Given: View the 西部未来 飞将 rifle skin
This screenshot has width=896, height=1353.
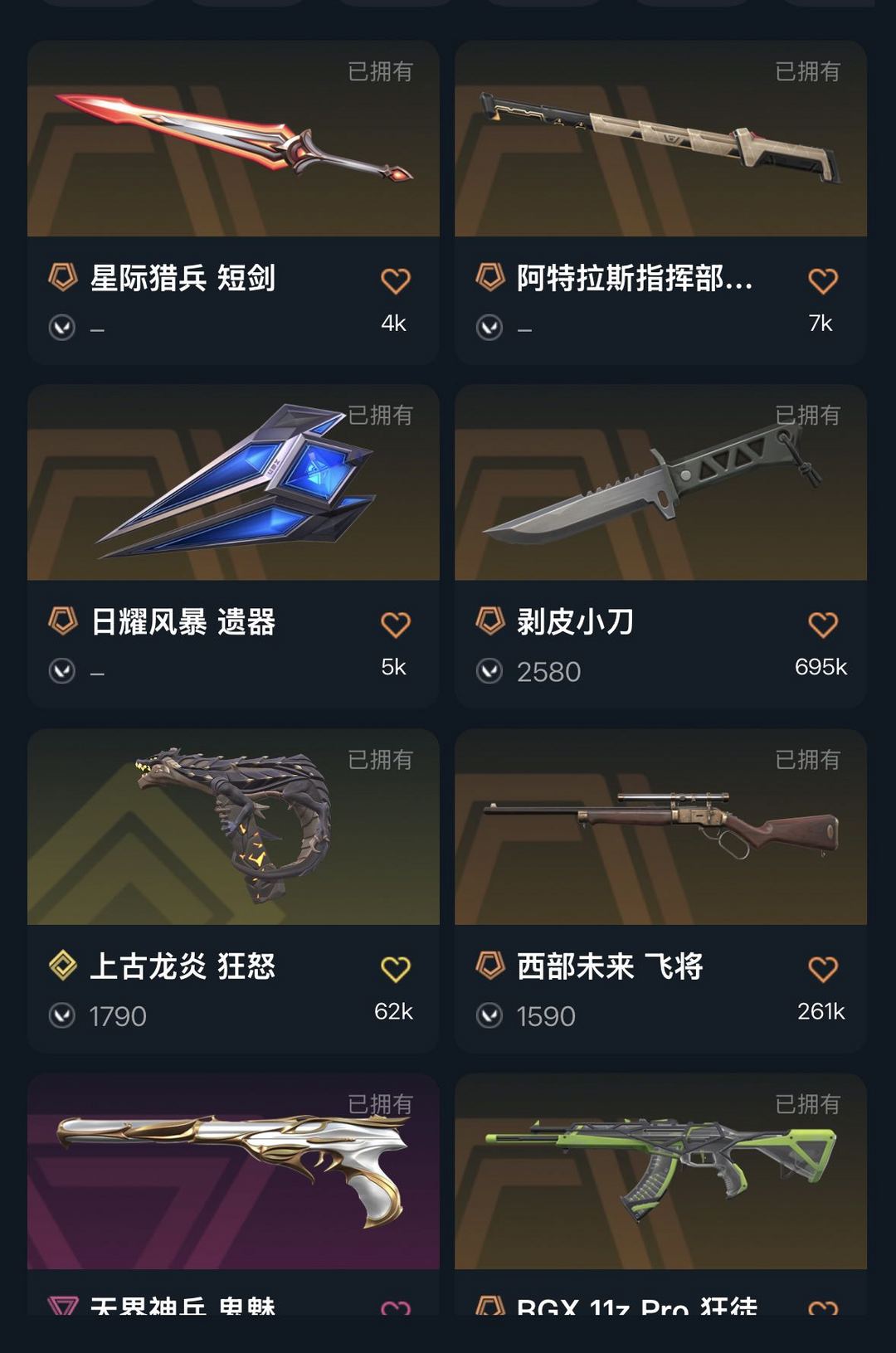Looking at the screenshot, I should 660,826.
